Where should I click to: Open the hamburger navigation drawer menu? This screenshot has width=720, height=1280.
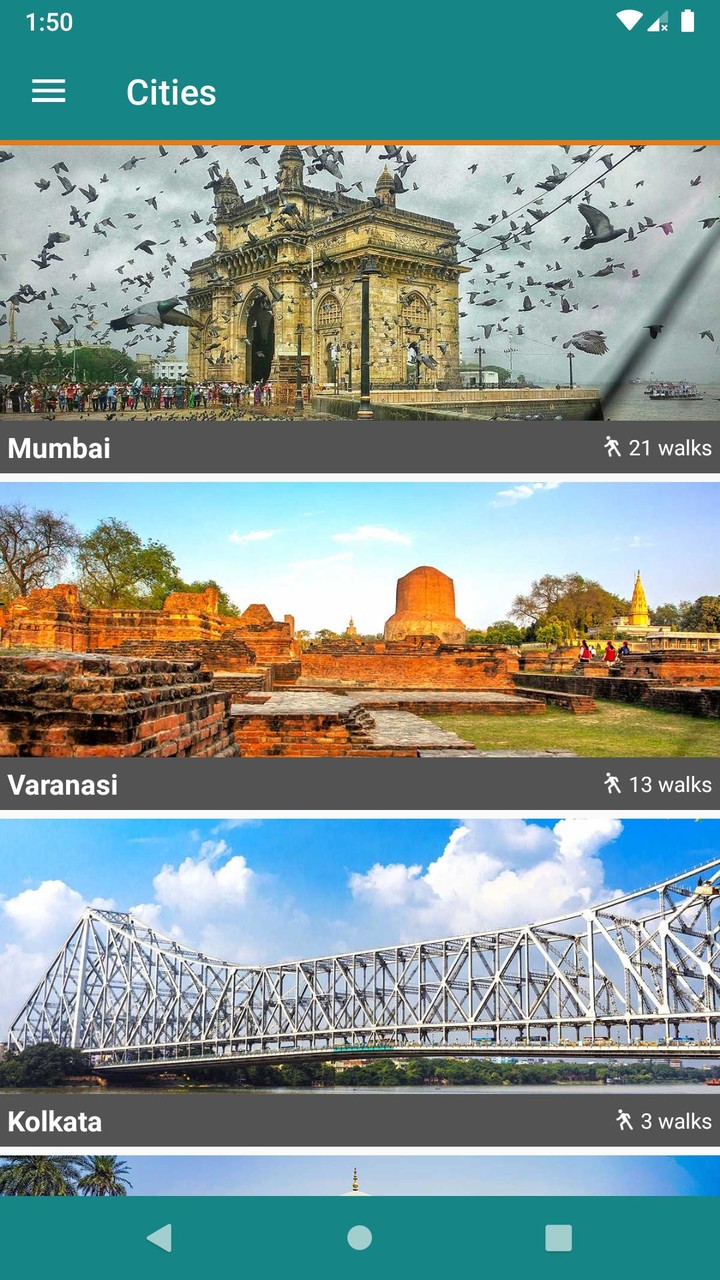48,92
